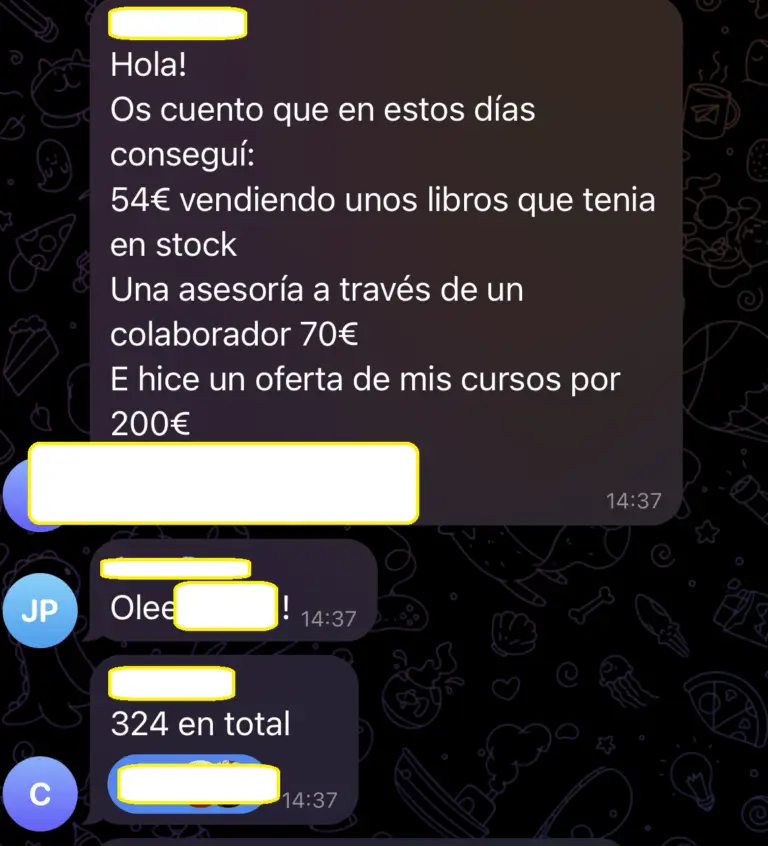Open the C sender's profile avatar
Image resolution: width=768 pixels, height=846 pixels.
39,794
